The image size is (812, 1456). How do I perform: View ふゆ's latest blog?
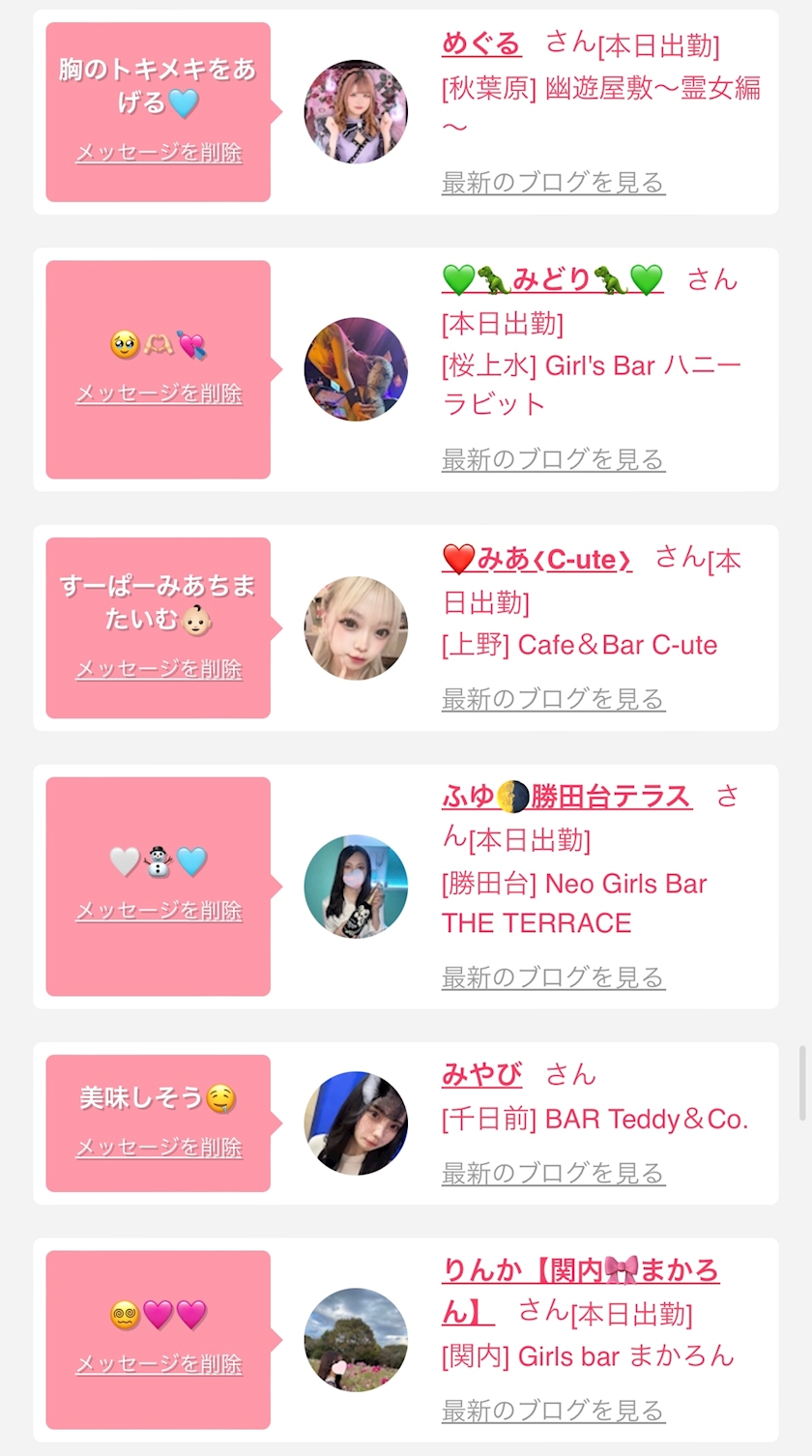coord(553,977)
